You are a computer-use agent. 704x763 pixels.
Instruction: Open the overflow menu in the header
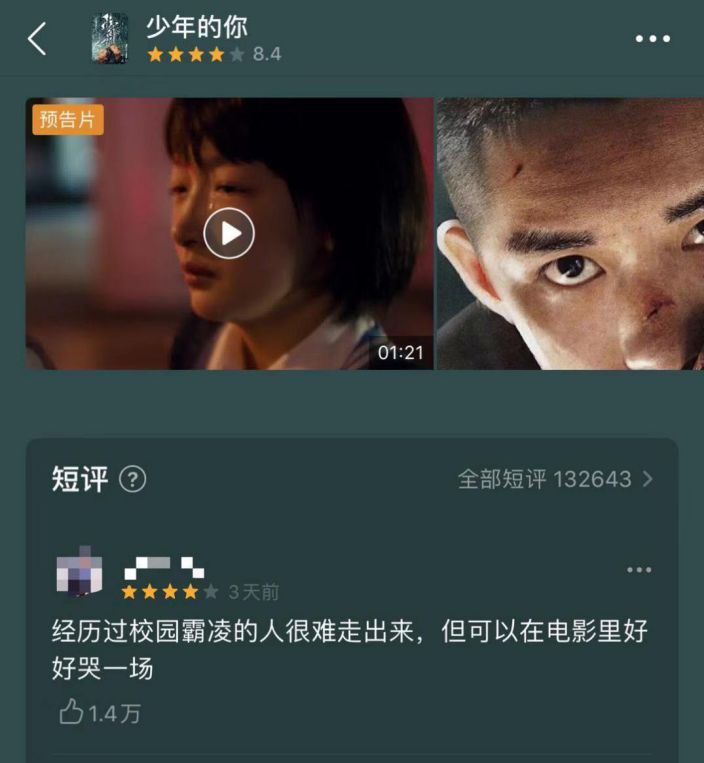pos(652,39)
